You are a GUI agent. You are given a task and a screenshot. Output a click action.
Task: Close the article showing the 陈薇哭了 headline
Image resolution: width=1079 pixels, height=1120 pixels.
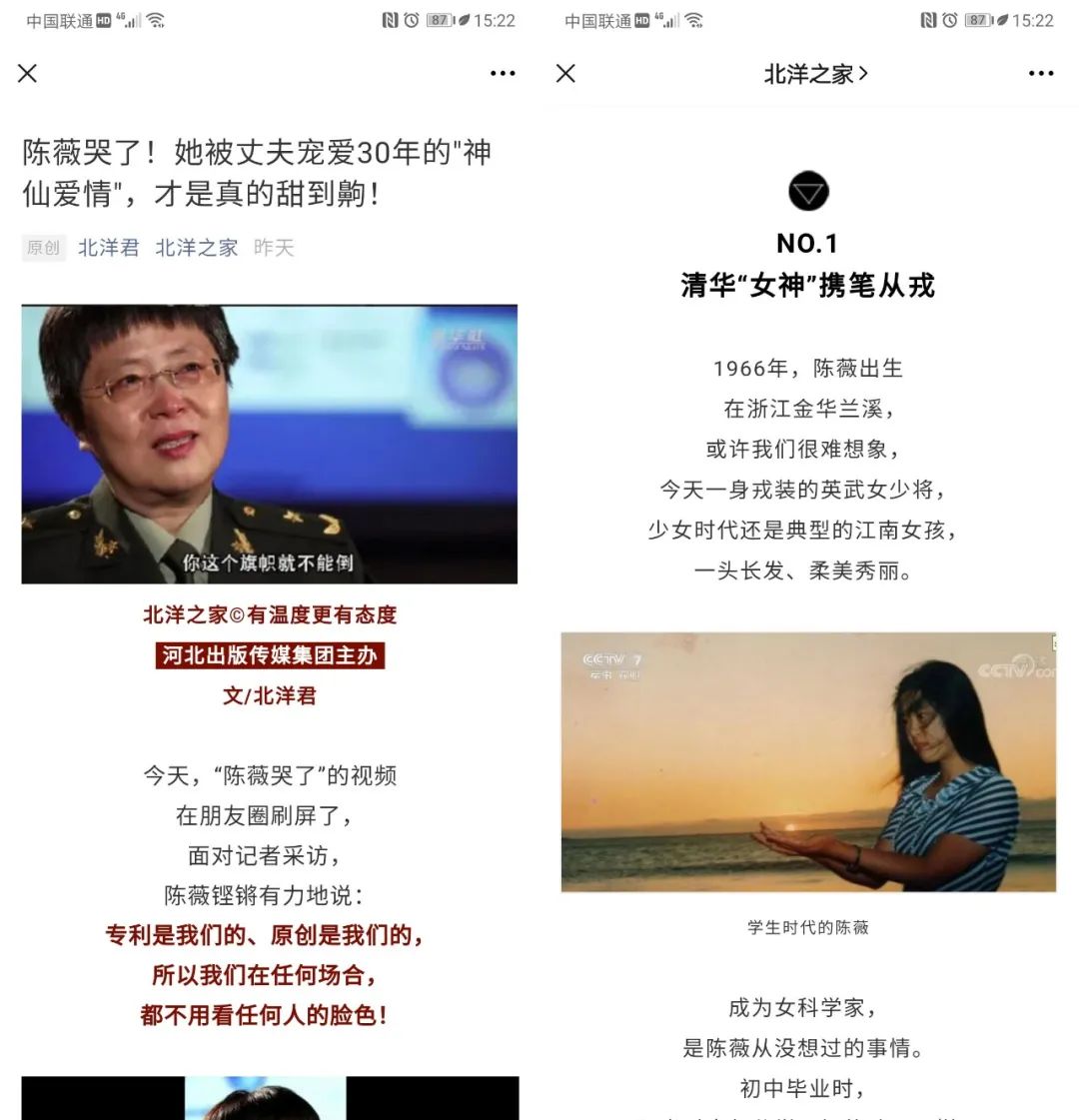coord(27,73)
